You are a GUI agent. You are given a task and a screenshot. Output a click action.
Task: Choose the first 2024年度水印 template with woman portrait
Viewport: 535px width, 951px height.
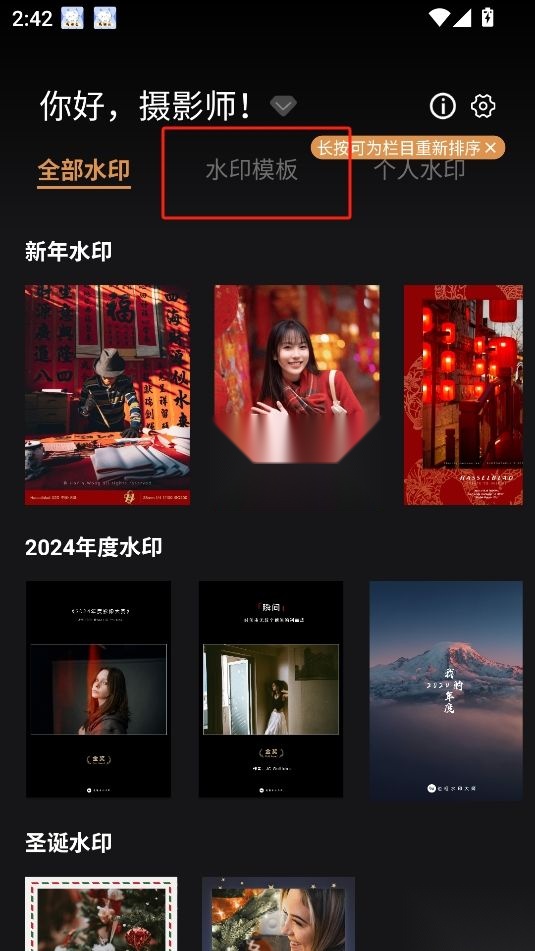(x=98, y=689)
